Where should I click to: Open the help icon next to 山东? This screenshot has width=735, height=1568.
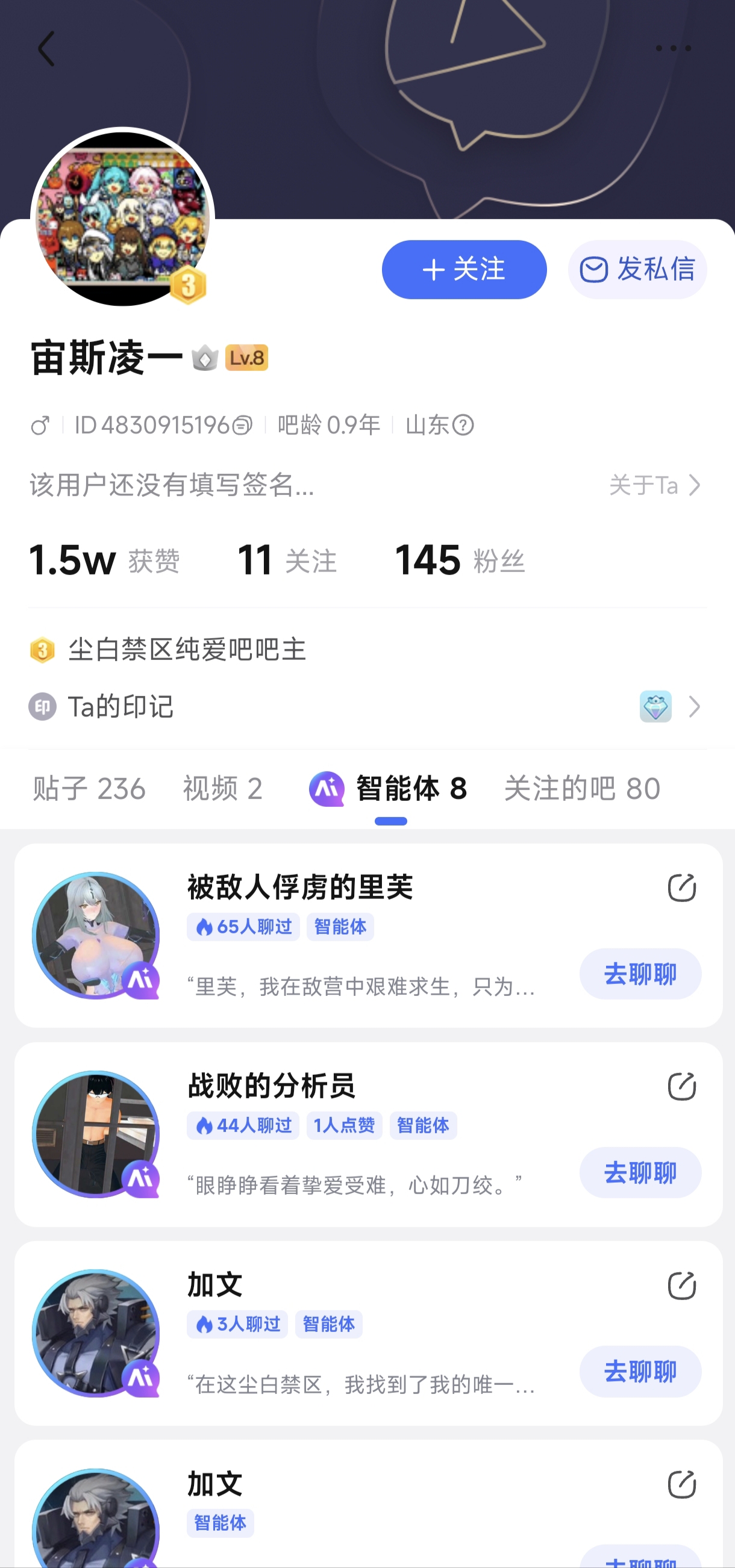click(463, 425)
